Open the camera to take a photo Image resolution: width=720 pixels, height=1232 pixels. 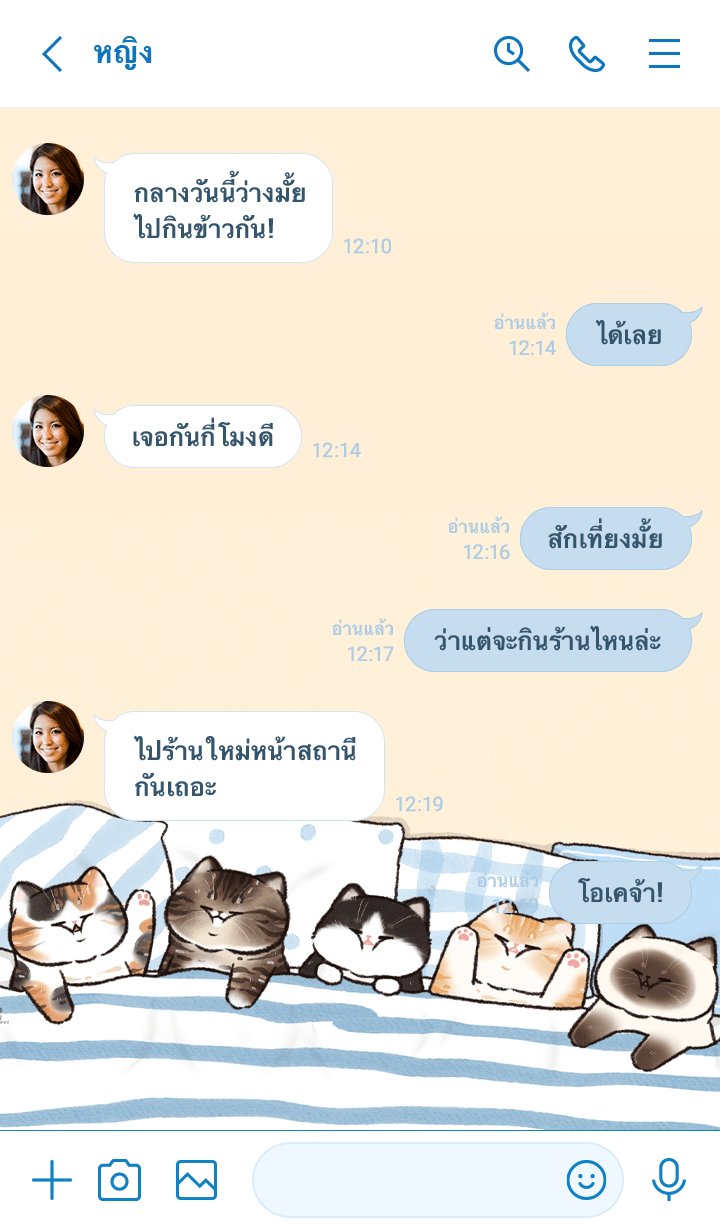[120, 1181]
